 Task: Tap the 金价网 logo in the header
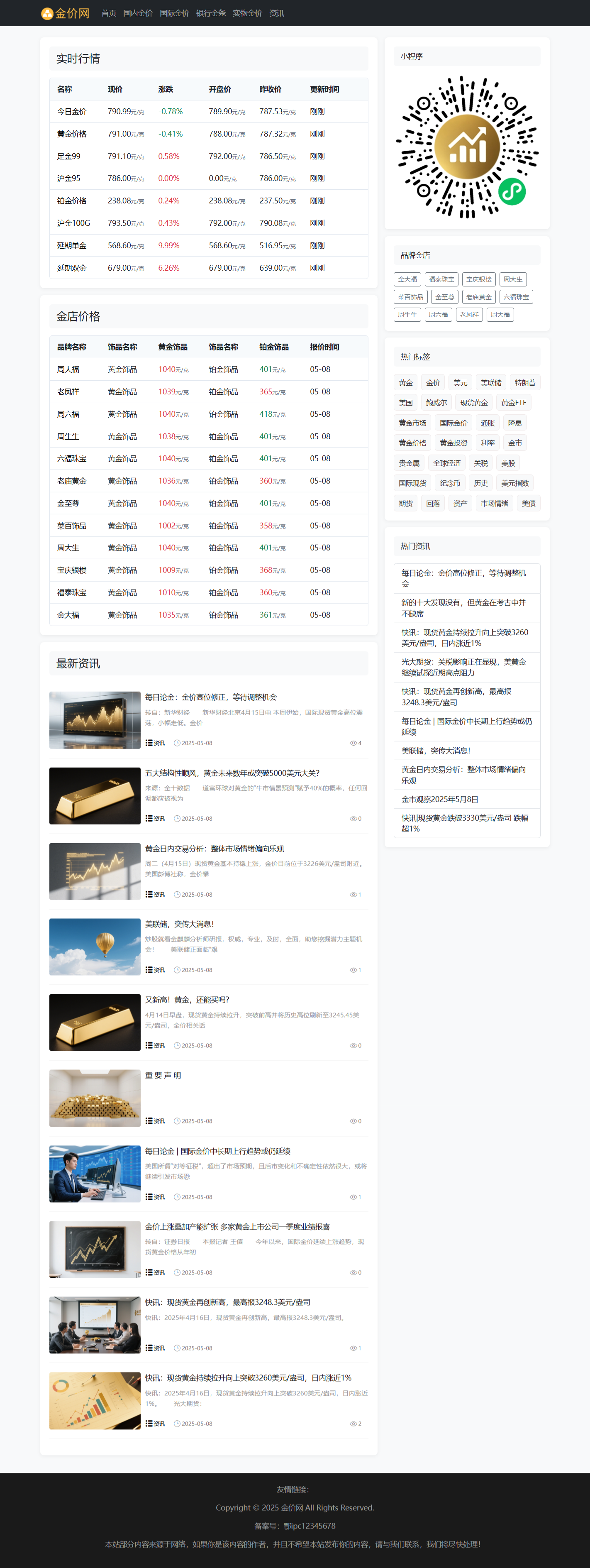point(65,13)
